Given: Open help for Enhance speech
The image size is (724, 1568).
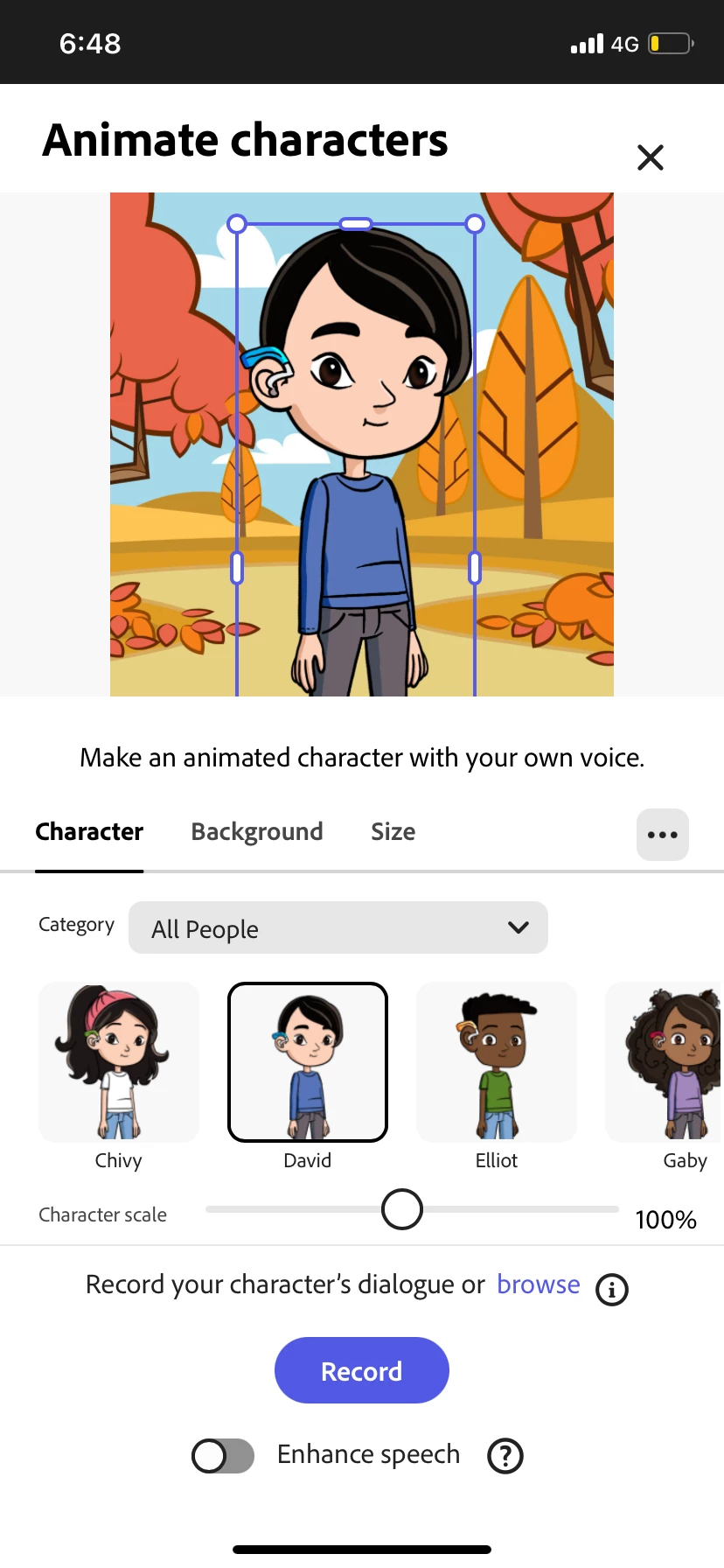Looking at the screenshot, I should [x=505, y=1456].
